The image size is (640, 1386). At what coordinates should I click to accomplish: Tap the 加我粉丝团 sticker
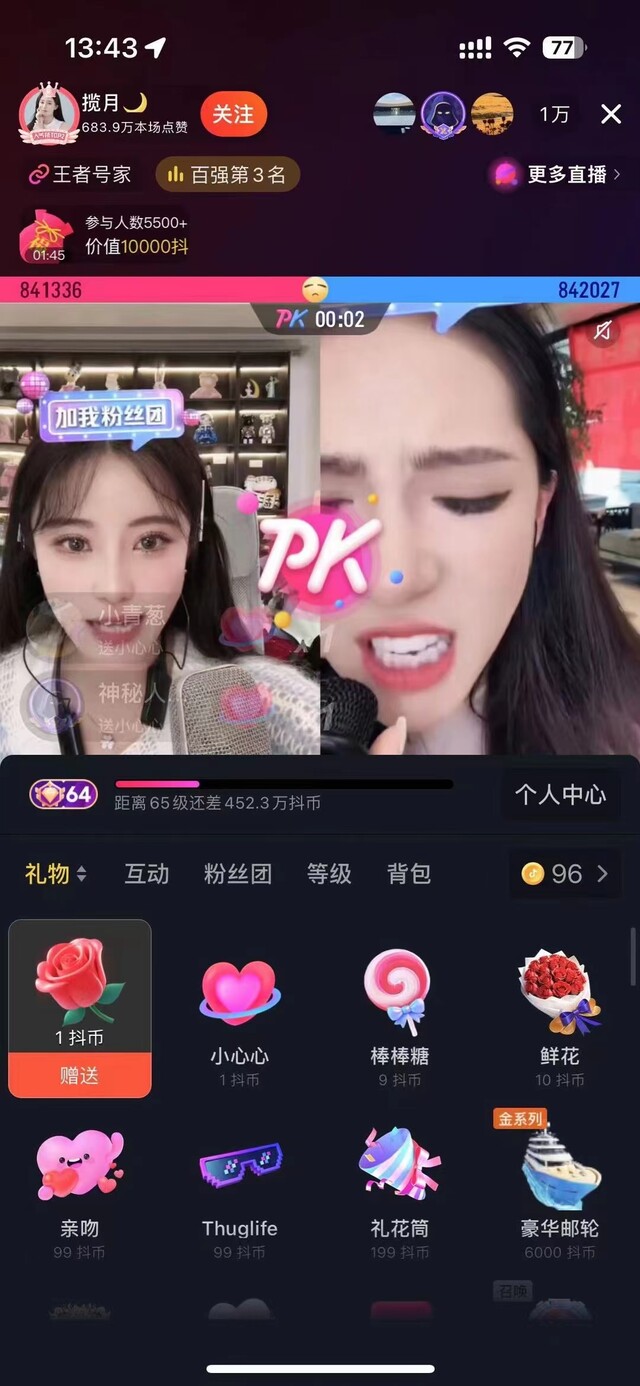(111, 416)
